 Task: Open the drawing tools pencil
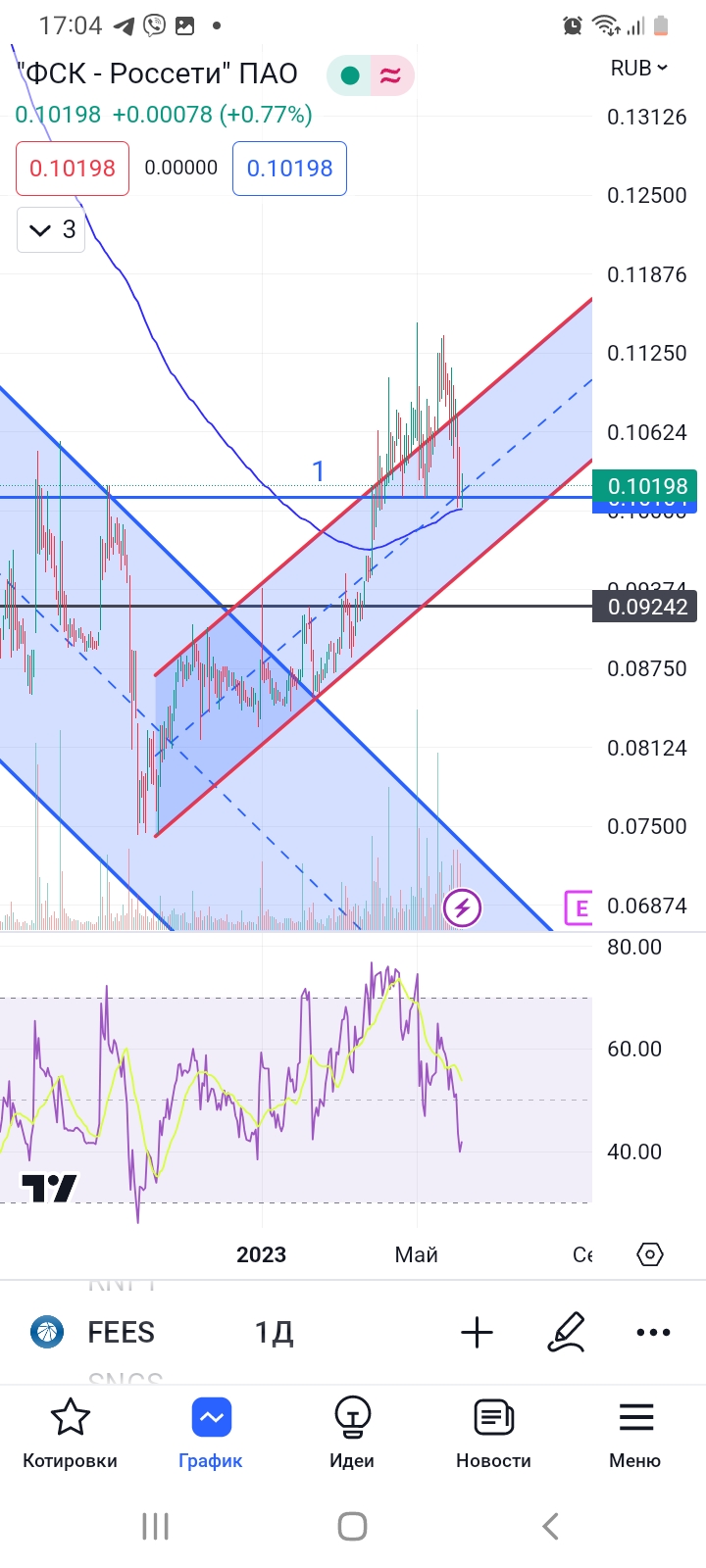(x=566, y=1333)
